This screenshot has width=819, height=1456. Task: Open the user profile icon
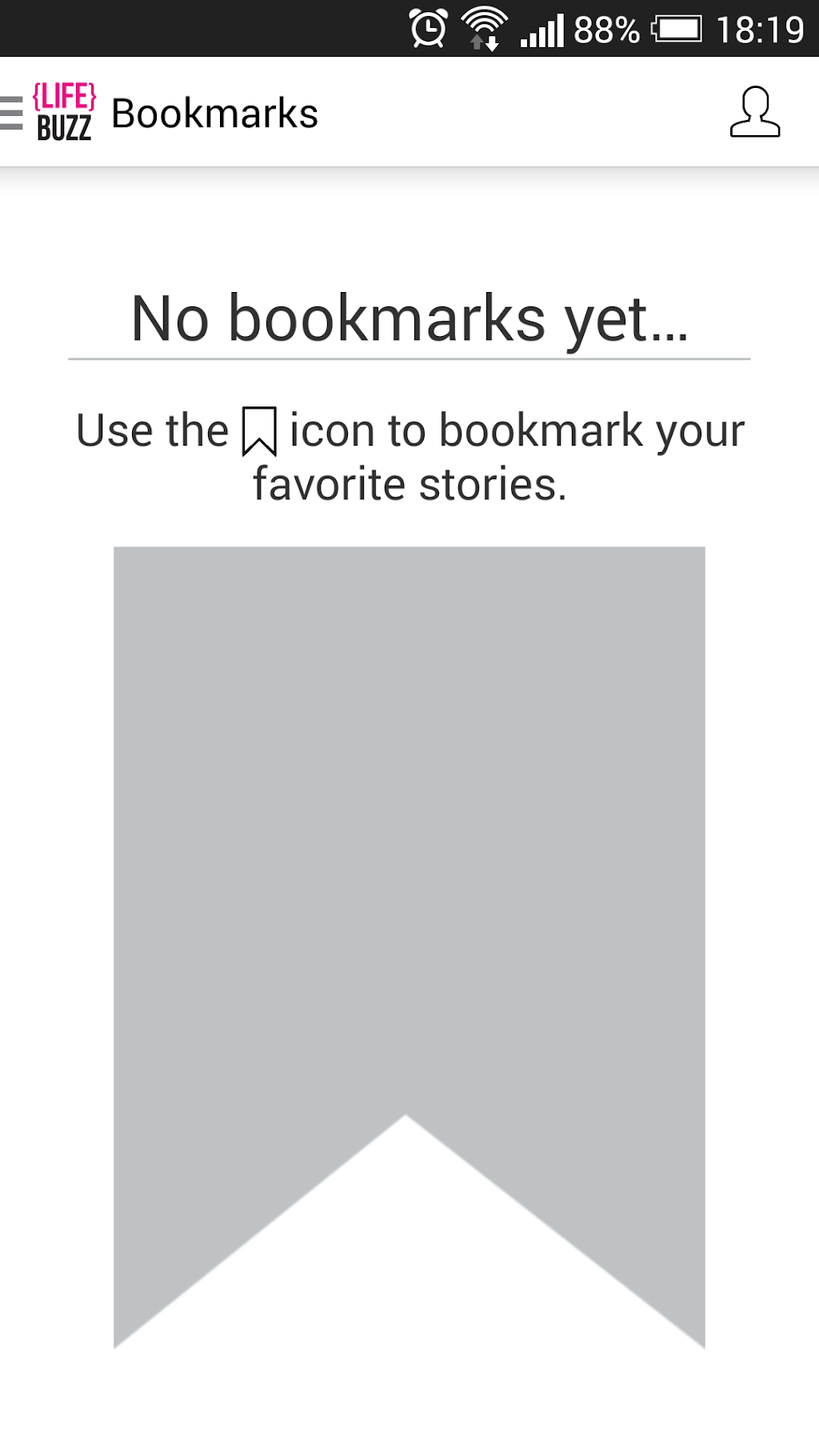tap(754, 113)
